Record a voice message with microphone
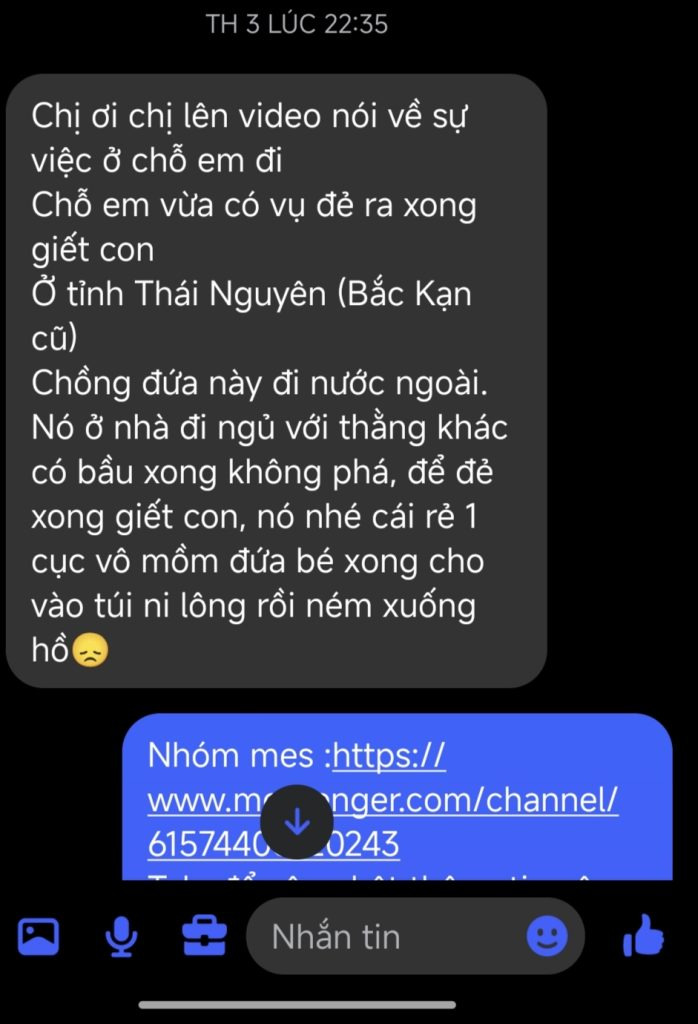Screen dimensions: 698x1024 [x=121, y=936]
